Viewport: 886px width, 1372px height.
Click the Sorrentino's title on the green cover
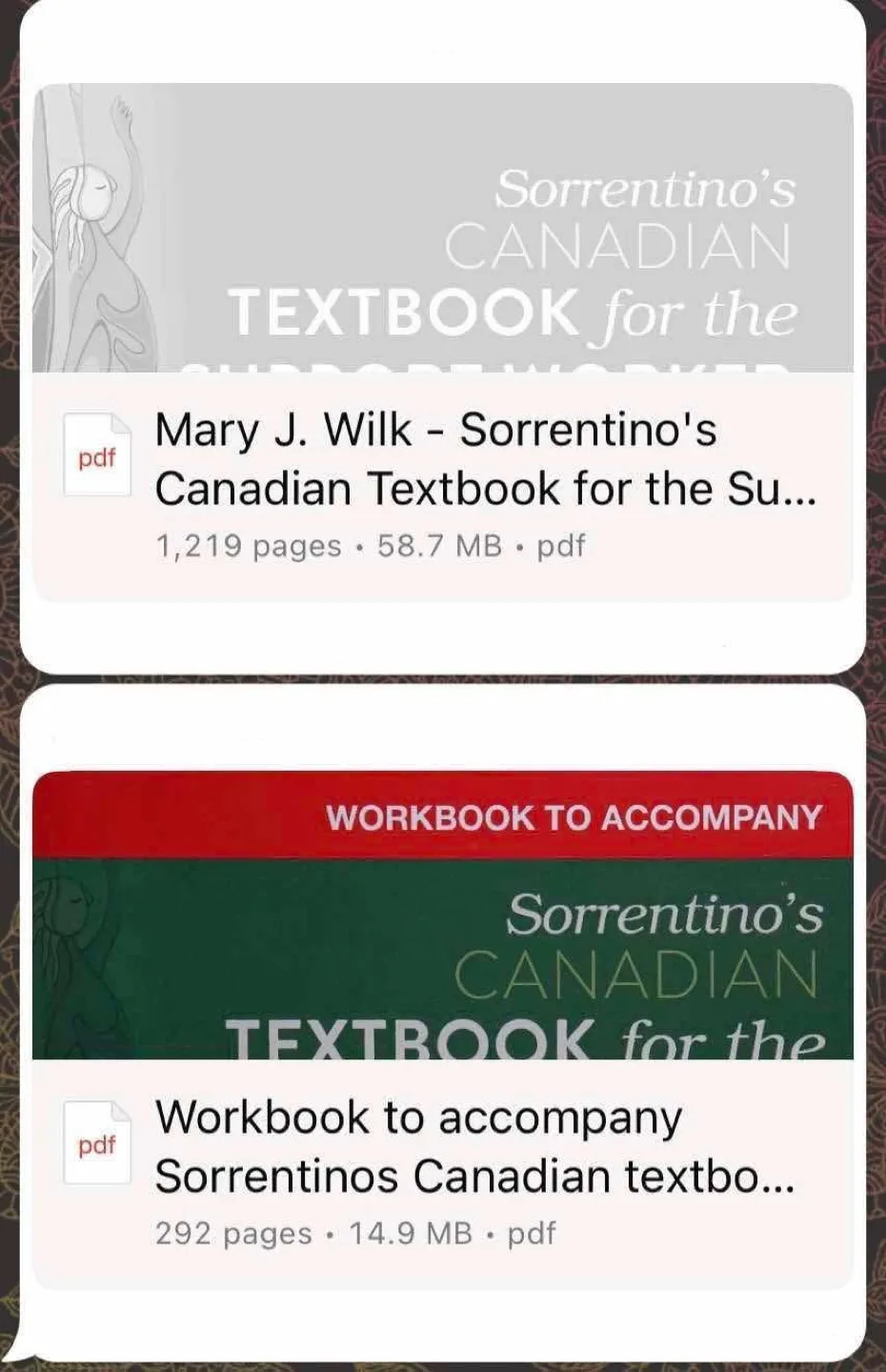(665, 918)
